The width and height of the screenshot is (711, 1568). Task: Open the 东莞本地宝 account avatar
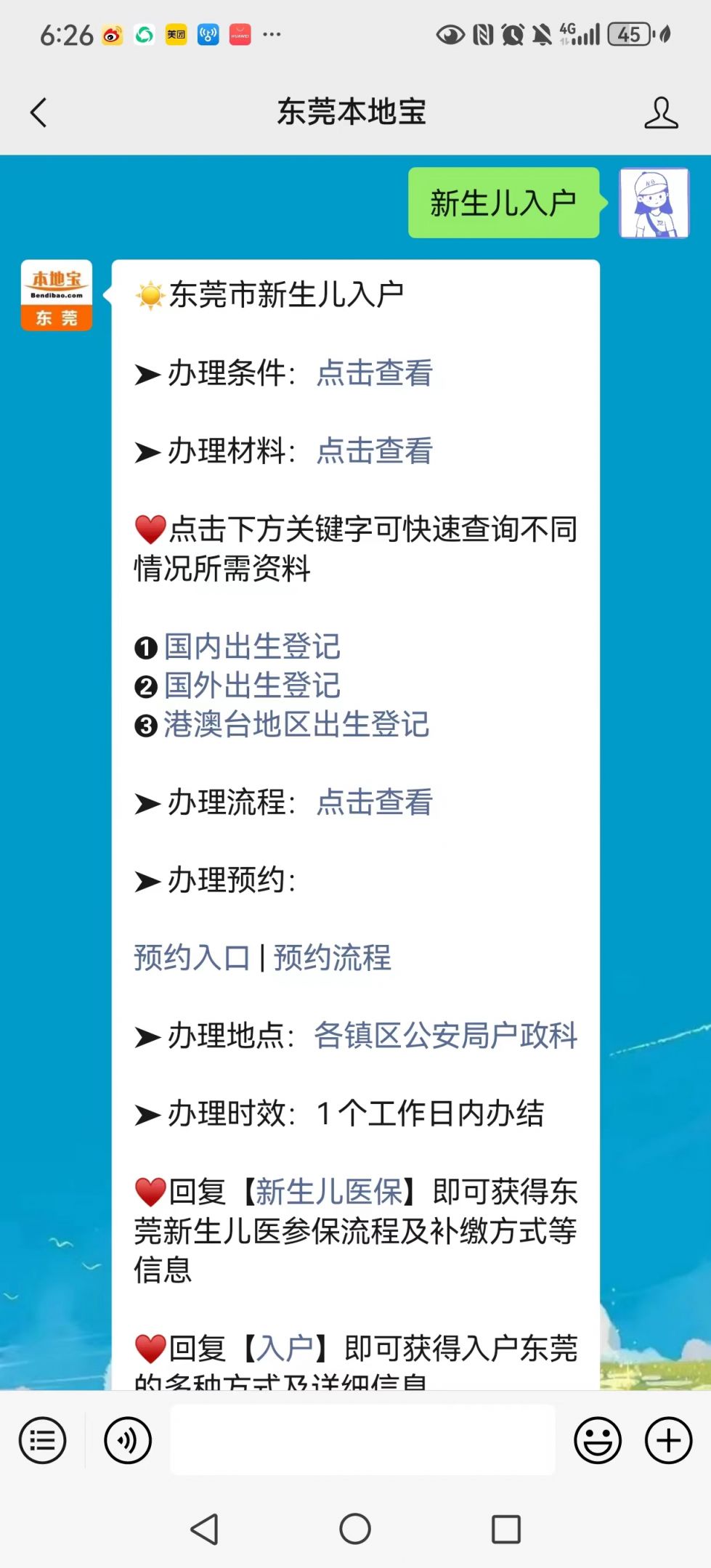(x=57, y=296)
